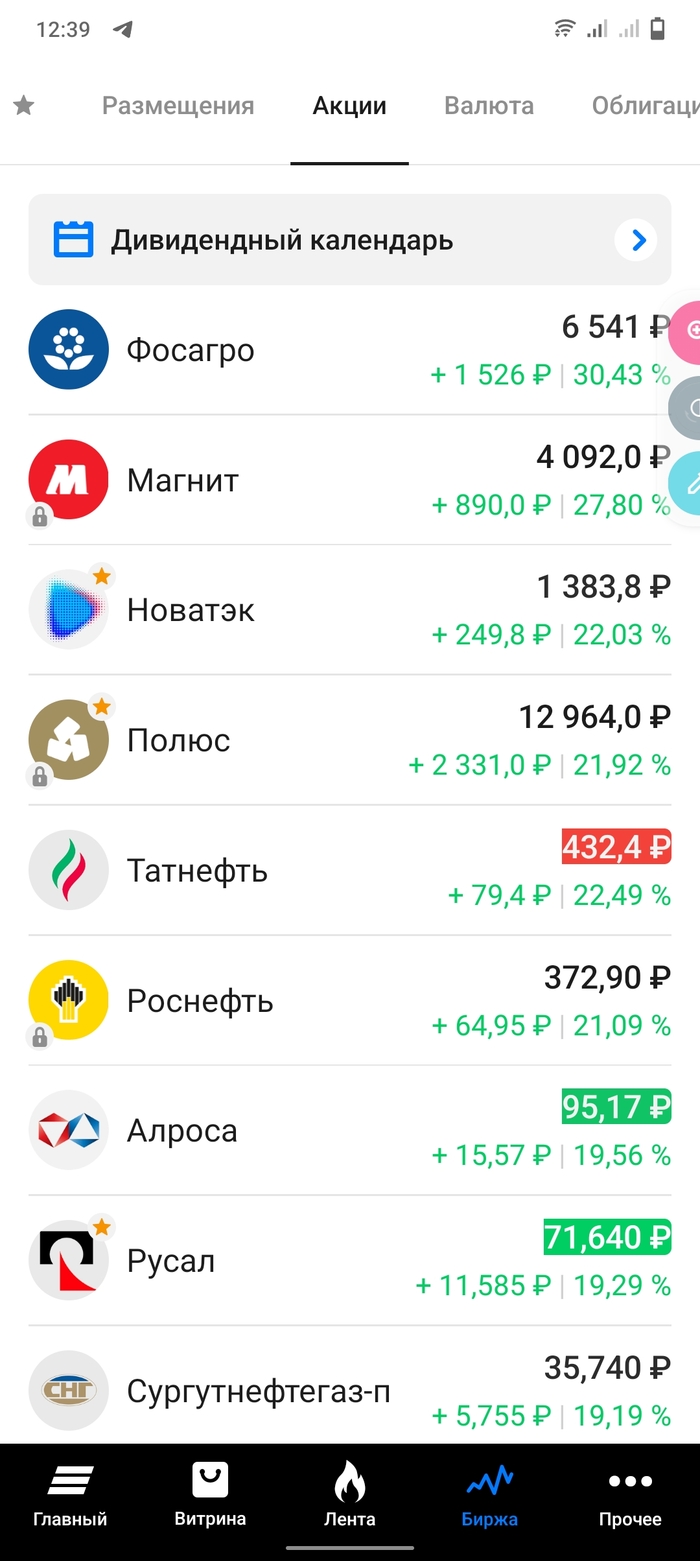Screen dimensions: 700x1561
Task: Open the Магнит stock
Action: click(183, 480)
